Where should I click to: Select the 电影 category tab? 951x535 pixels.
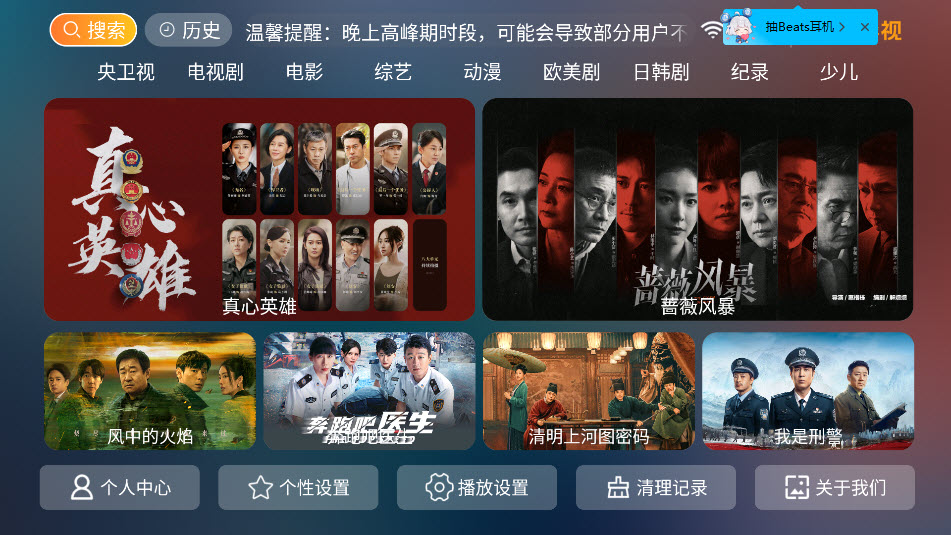[x=304, y=72]
